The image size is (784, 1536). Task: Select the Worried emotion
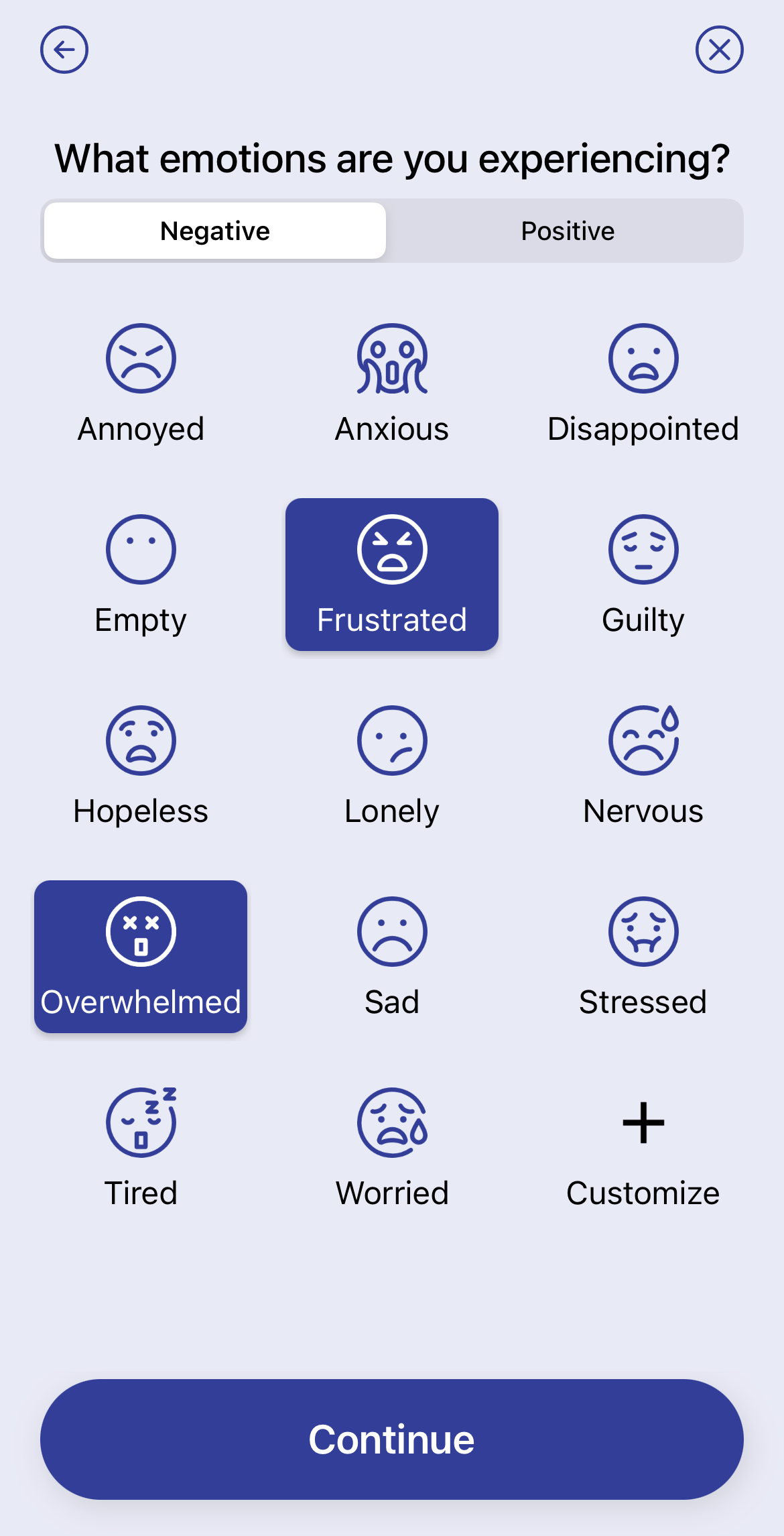click(x=392, y=1148)
